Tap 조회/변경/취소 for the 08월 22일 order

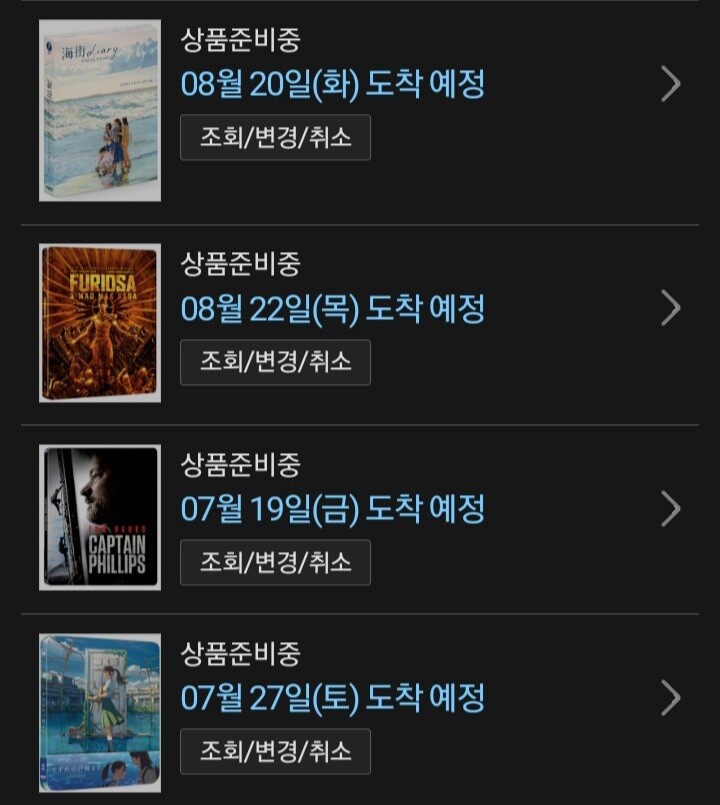point(275,362)
